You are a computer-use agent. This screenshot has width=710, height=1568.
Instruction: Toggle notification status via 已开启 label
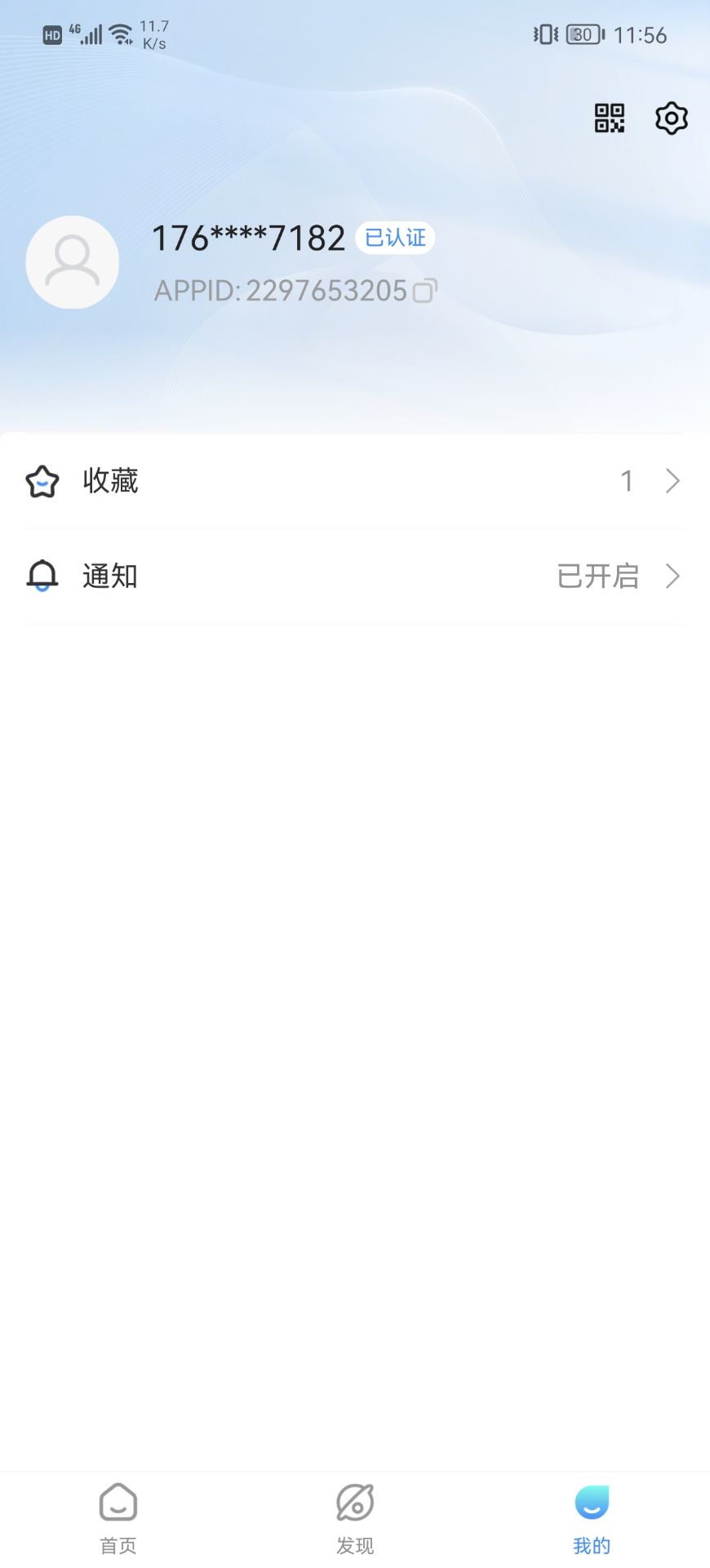point(598,576)
